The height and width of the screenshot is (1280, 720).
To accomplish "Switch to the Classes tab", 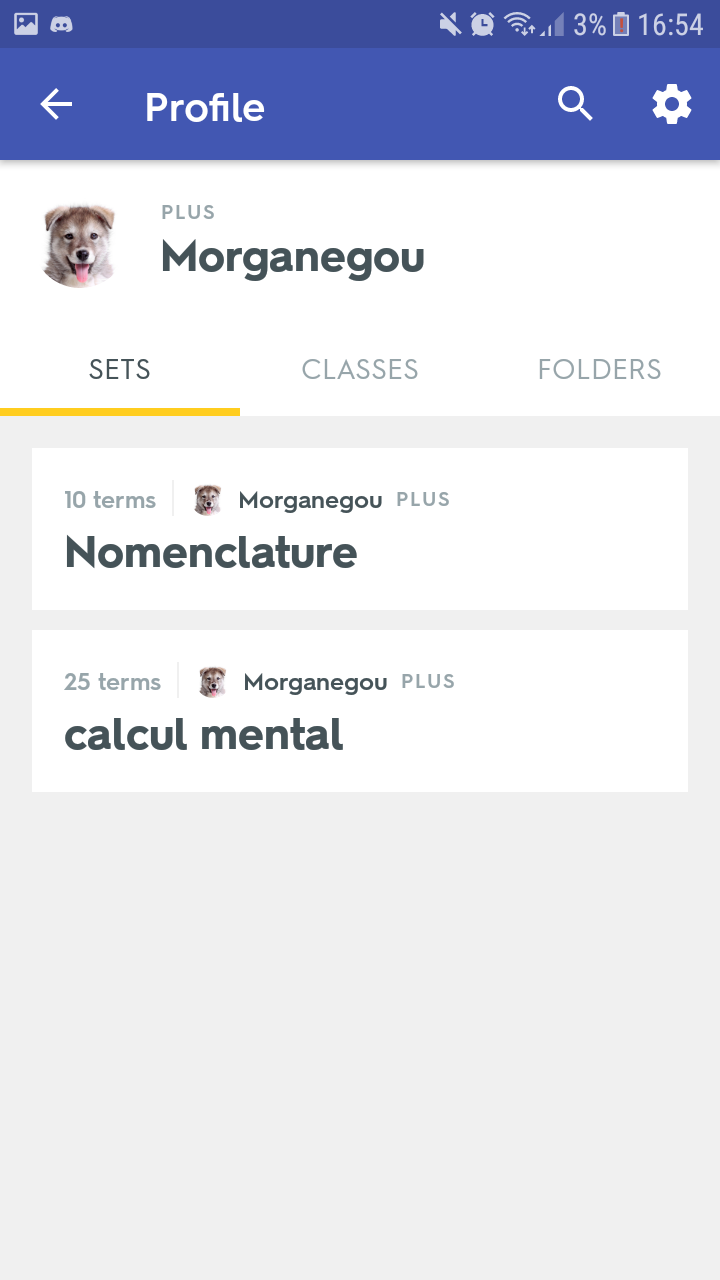I will [360, 370].
